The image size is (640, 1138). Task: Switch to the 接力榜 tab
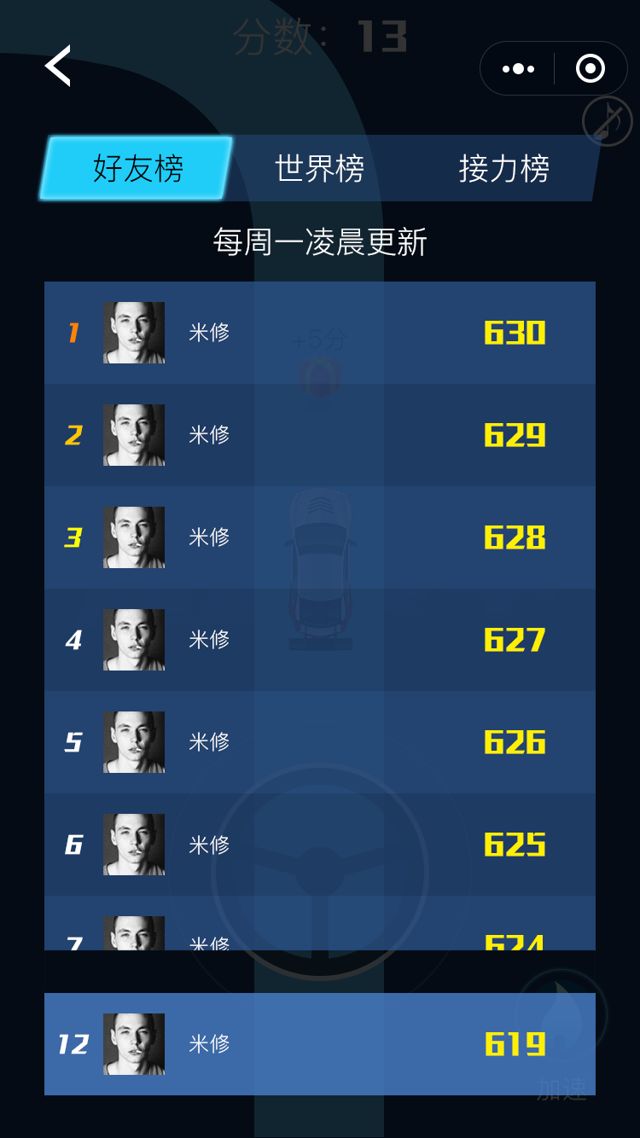coord(504,168)
